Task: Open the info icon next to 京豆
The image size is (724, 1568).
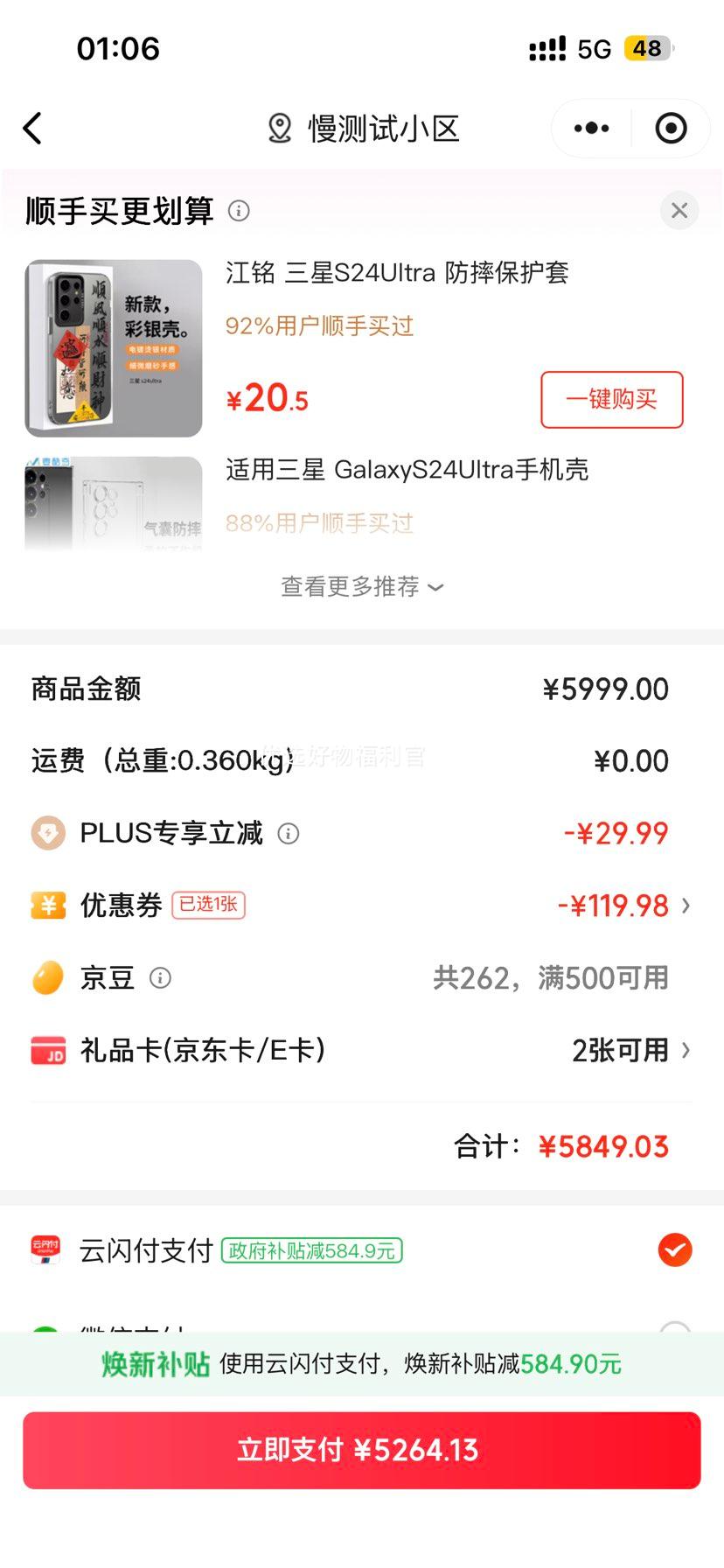Action: pos(161,978)
